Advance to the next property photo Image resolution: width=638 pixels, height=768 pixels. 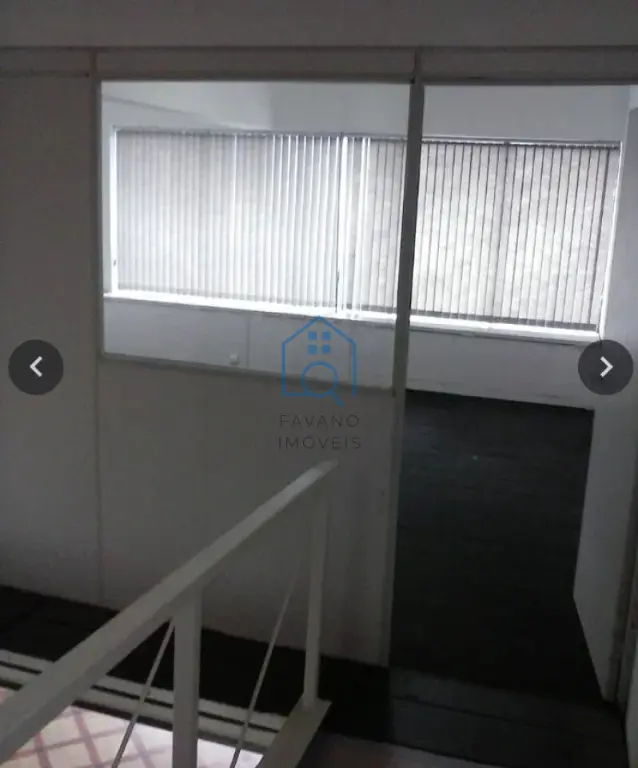coord(605,367)
